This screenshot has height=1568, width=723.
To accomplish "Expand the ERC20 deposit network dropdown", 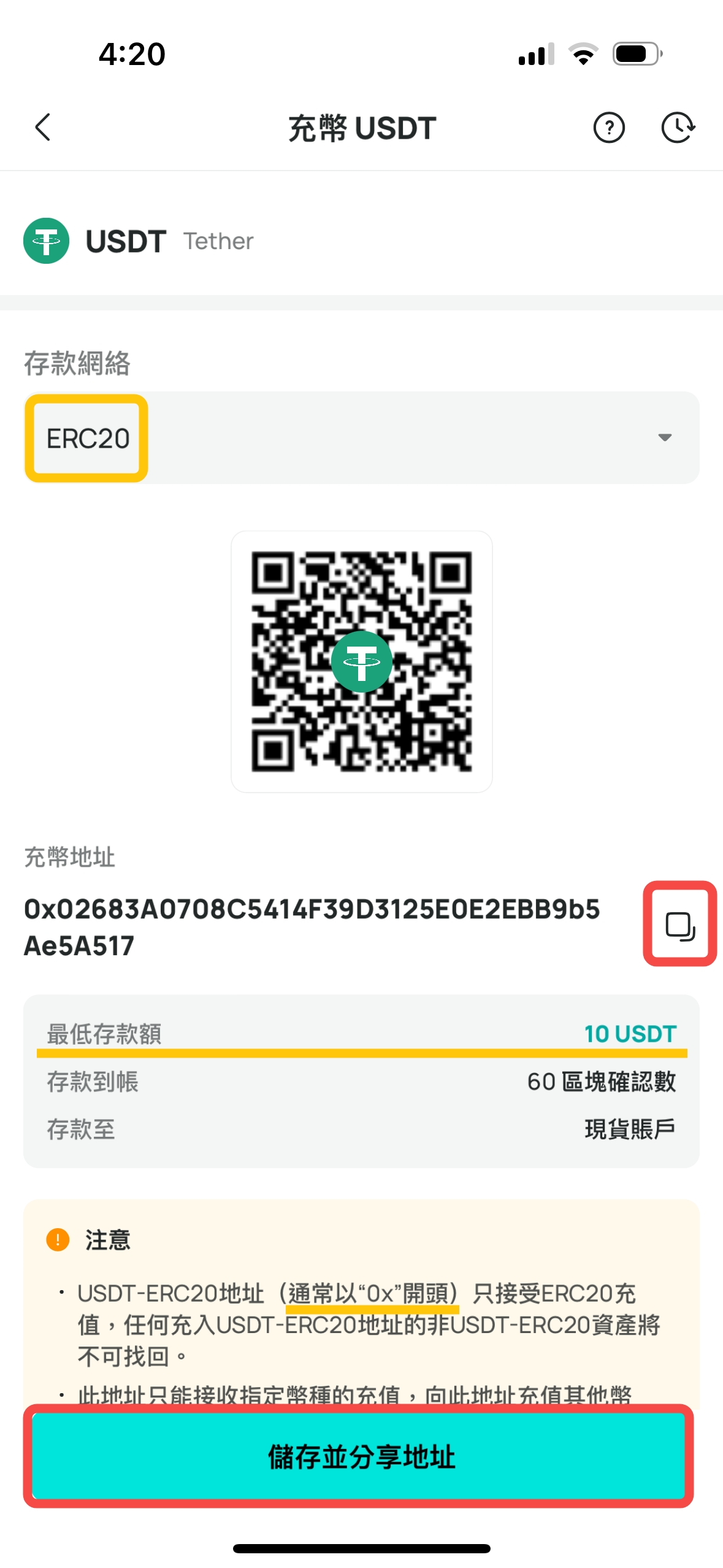I will [665, 437].
